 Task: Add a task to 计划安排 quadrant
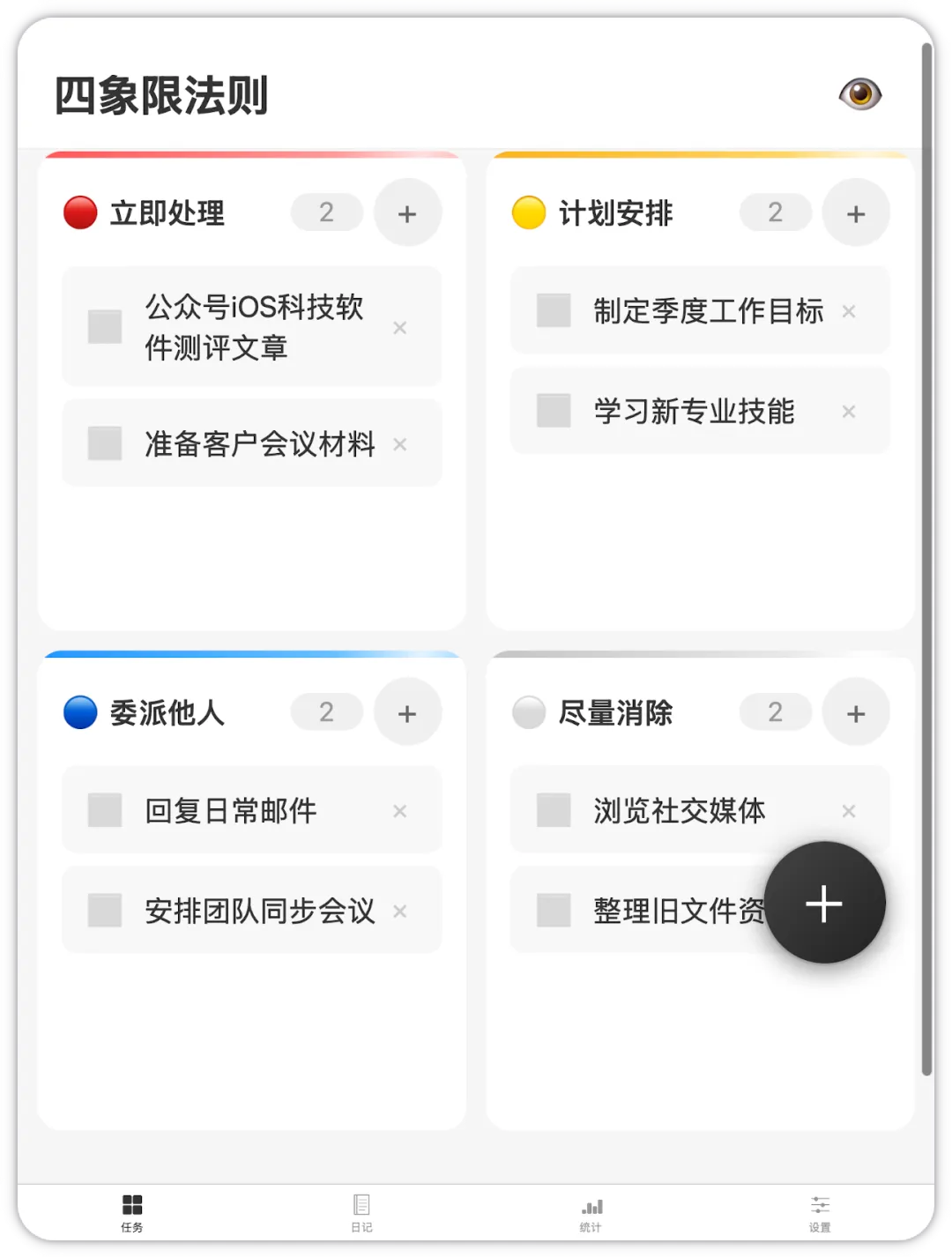coord(856,212)
